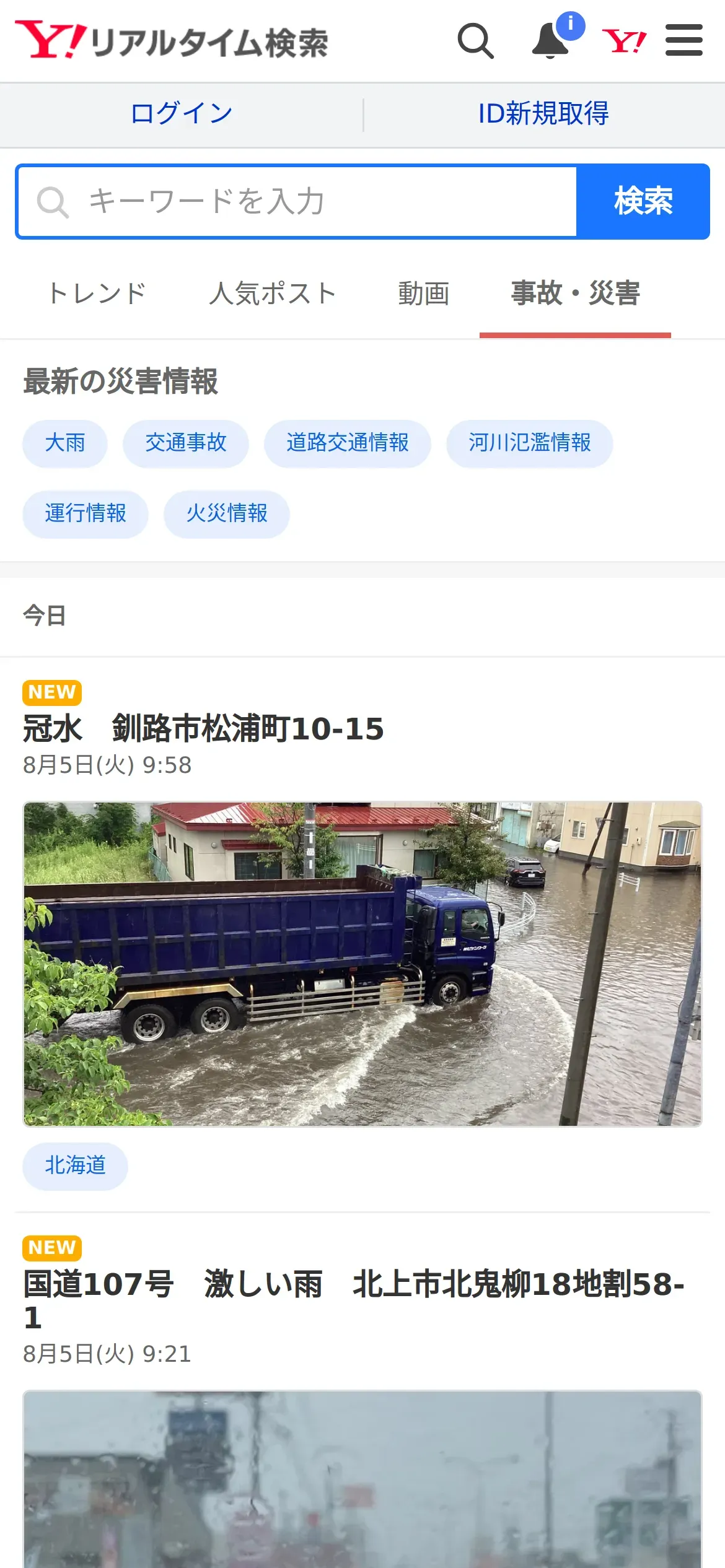Open the hamburger menu
The image size is (725, 1568).
click(683, 41)
